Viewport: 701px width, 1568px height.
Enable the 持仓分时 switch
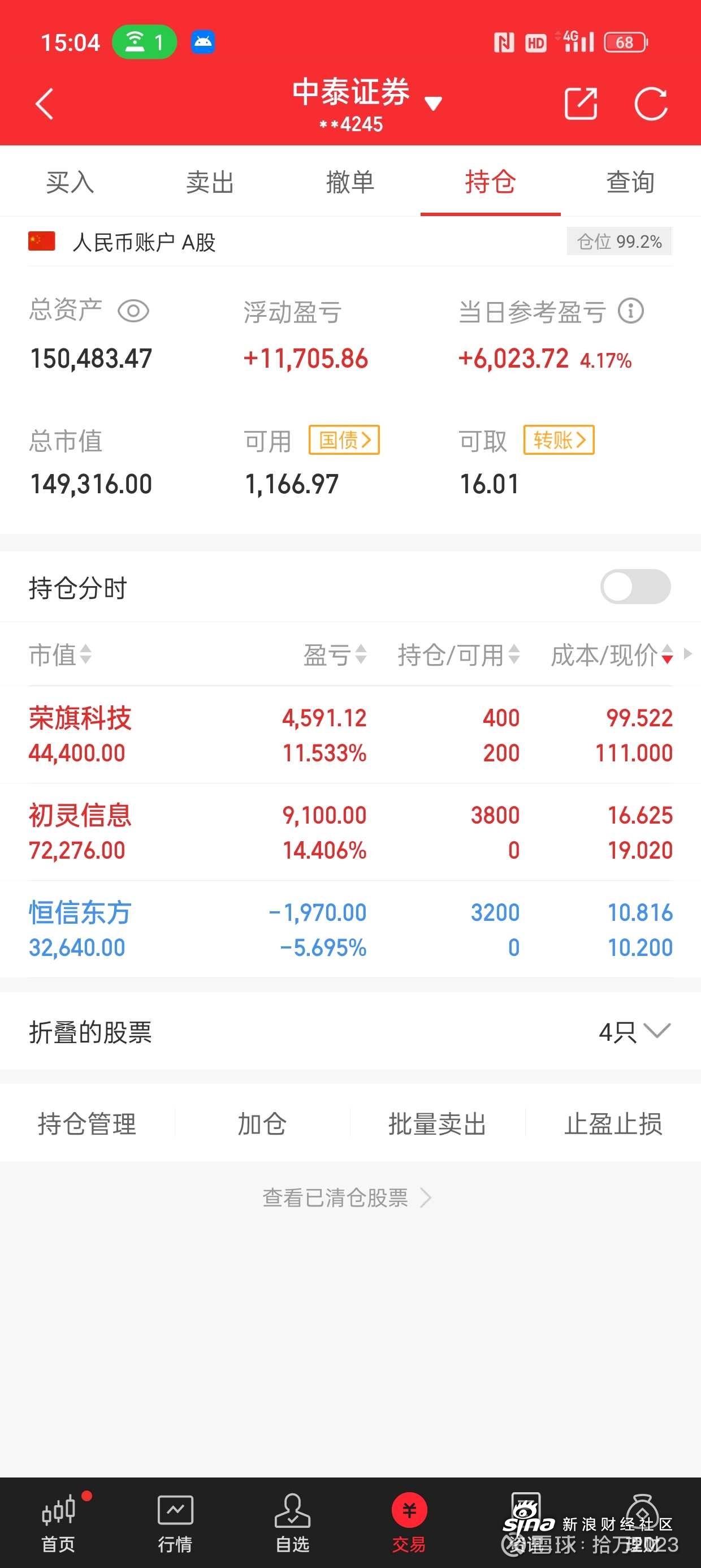point(635,587)
